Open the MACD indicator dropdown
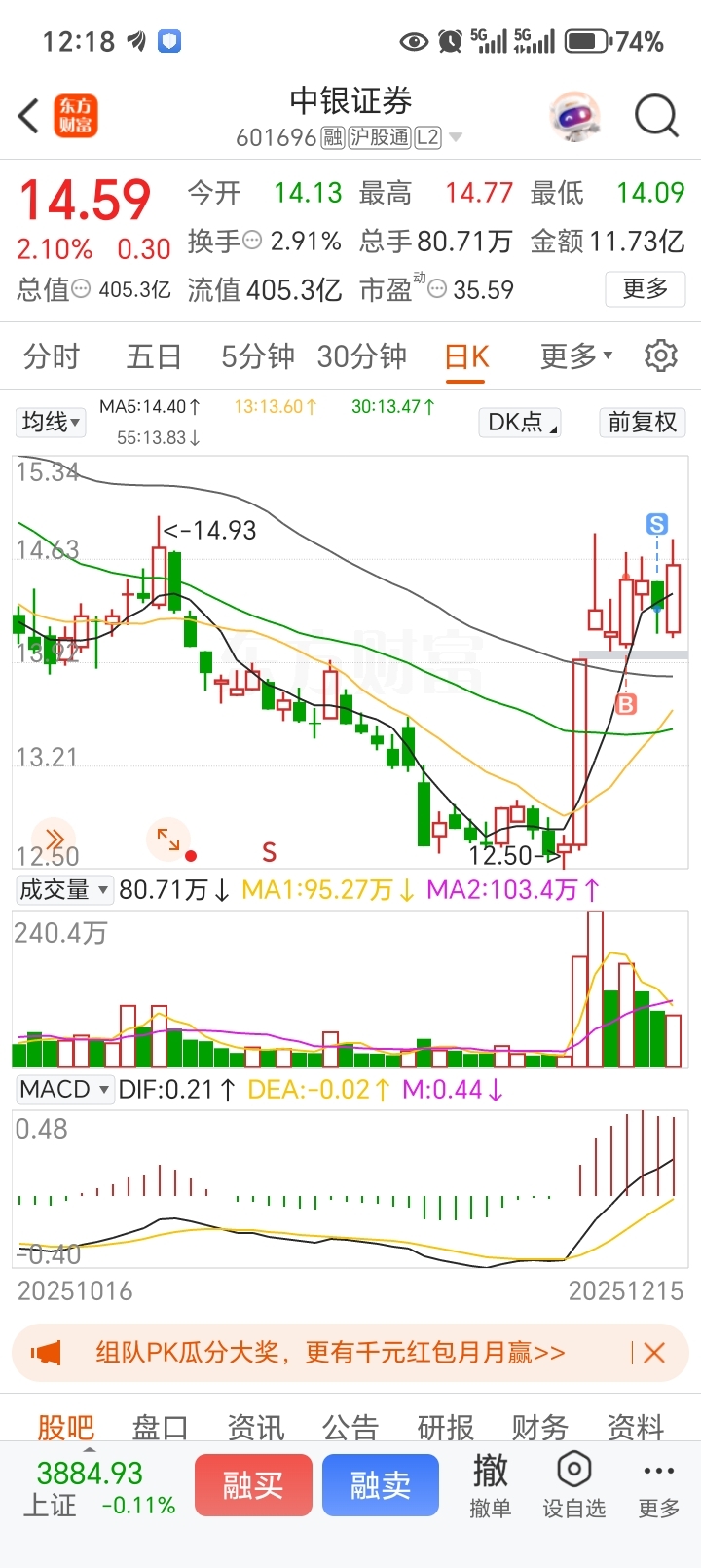The image size is (701, 1568). point(64,1089)
